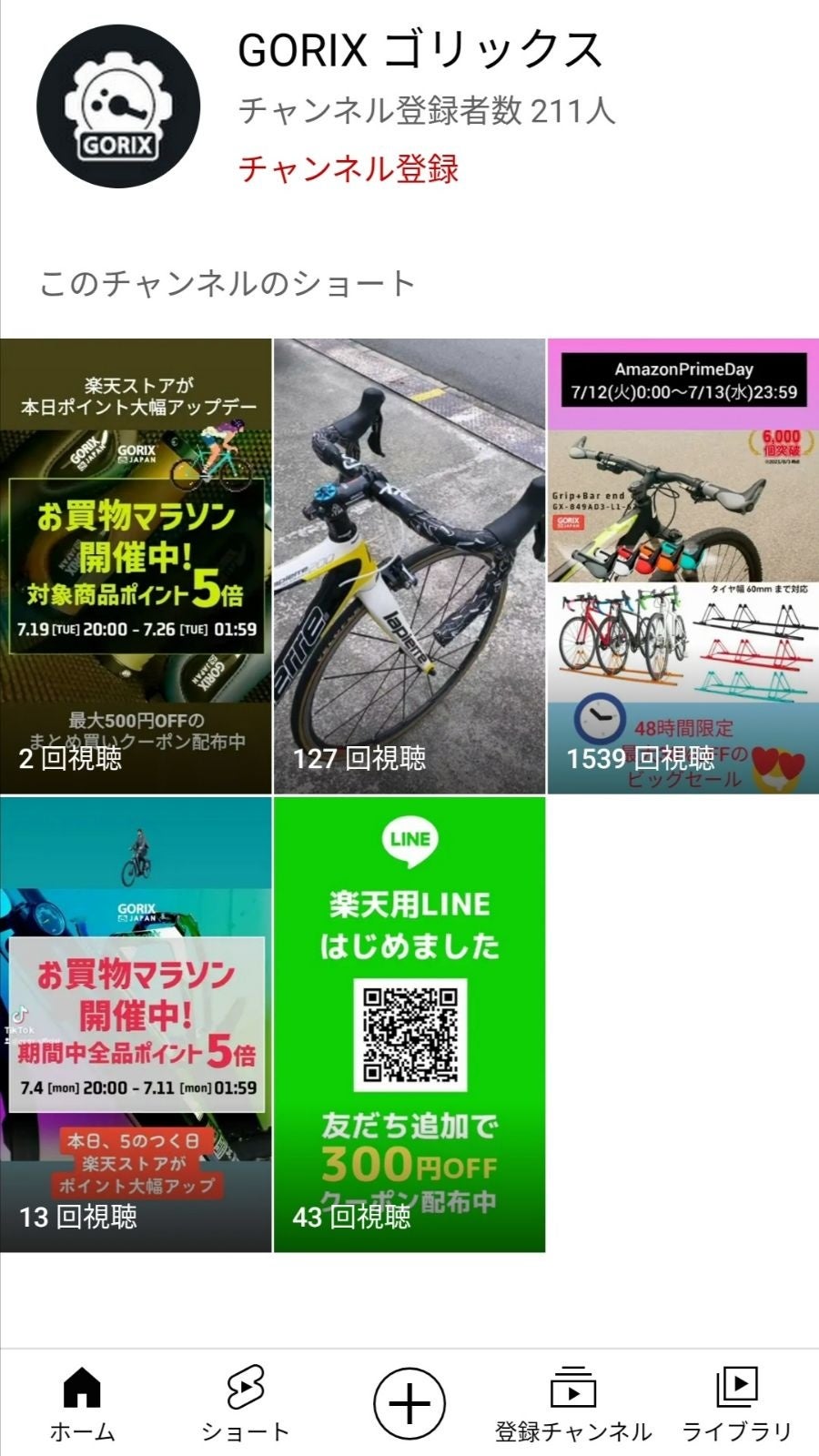Go to the ホーム tab
819x1456 pixels.
coord(82,1403)
